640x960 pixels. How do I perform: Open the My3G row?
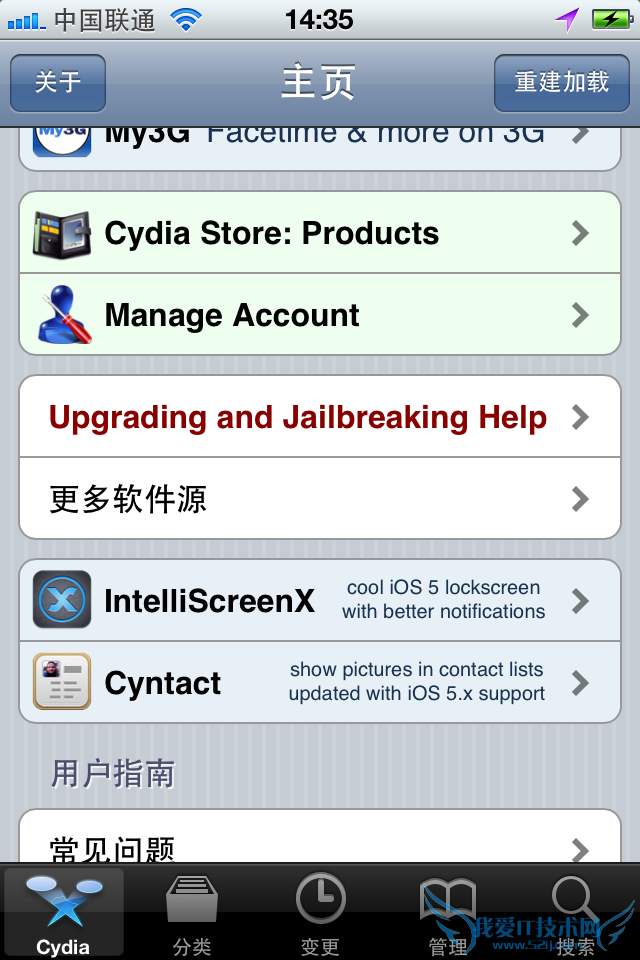point(320,140)
